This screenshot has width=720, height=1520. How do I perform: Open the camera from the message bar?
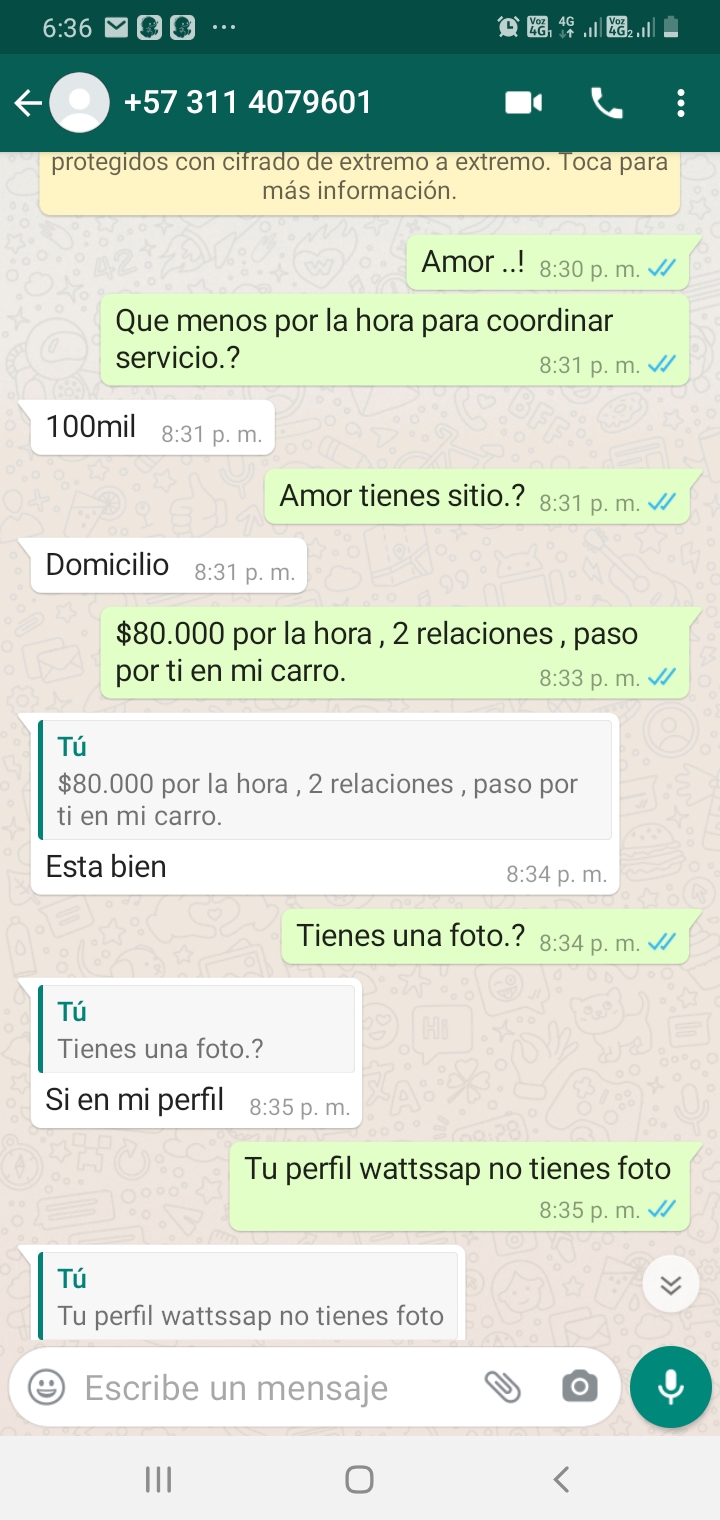click(x=579, y=1387)
